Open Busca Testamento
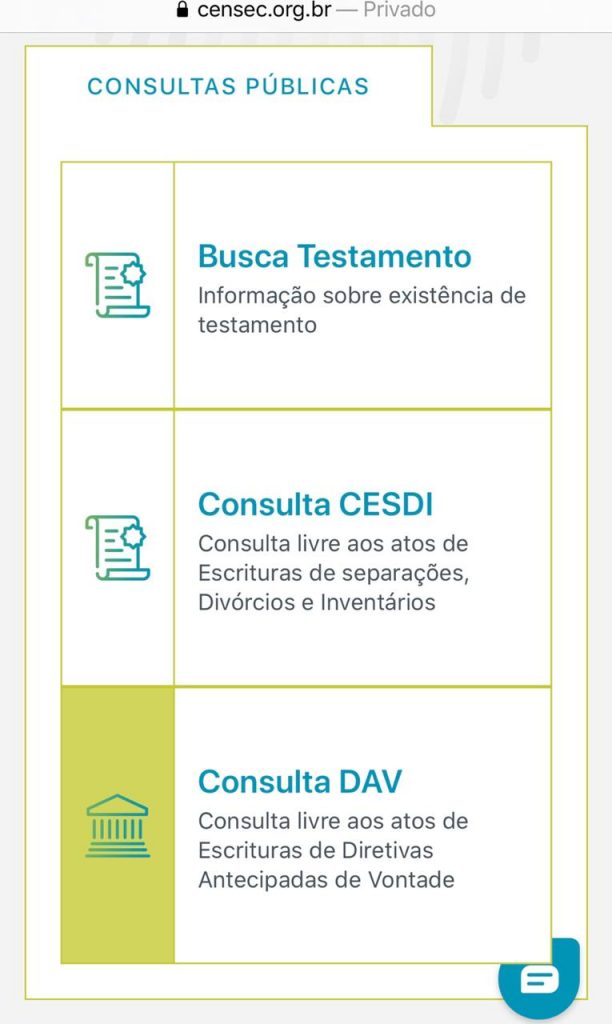Image resolution: width=612 pixels, height=1024 pixels. point(334,256)
